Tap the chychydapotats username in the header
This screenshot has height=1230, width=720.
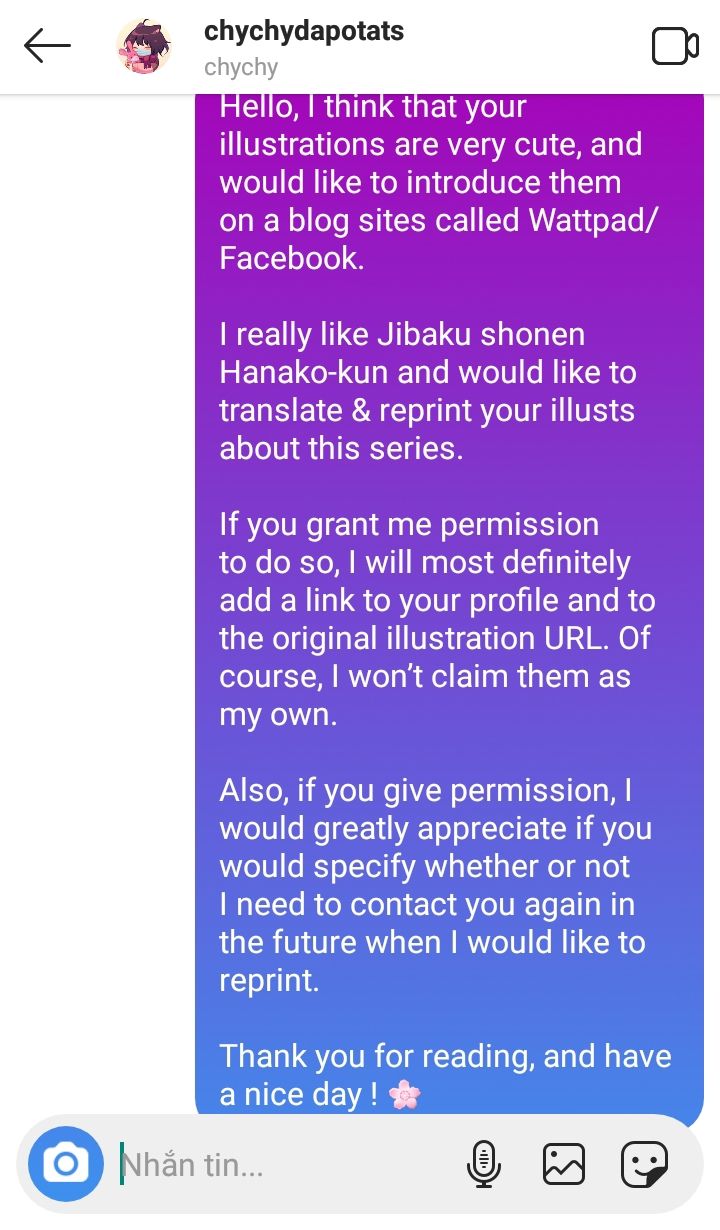[x=303, y=32]
